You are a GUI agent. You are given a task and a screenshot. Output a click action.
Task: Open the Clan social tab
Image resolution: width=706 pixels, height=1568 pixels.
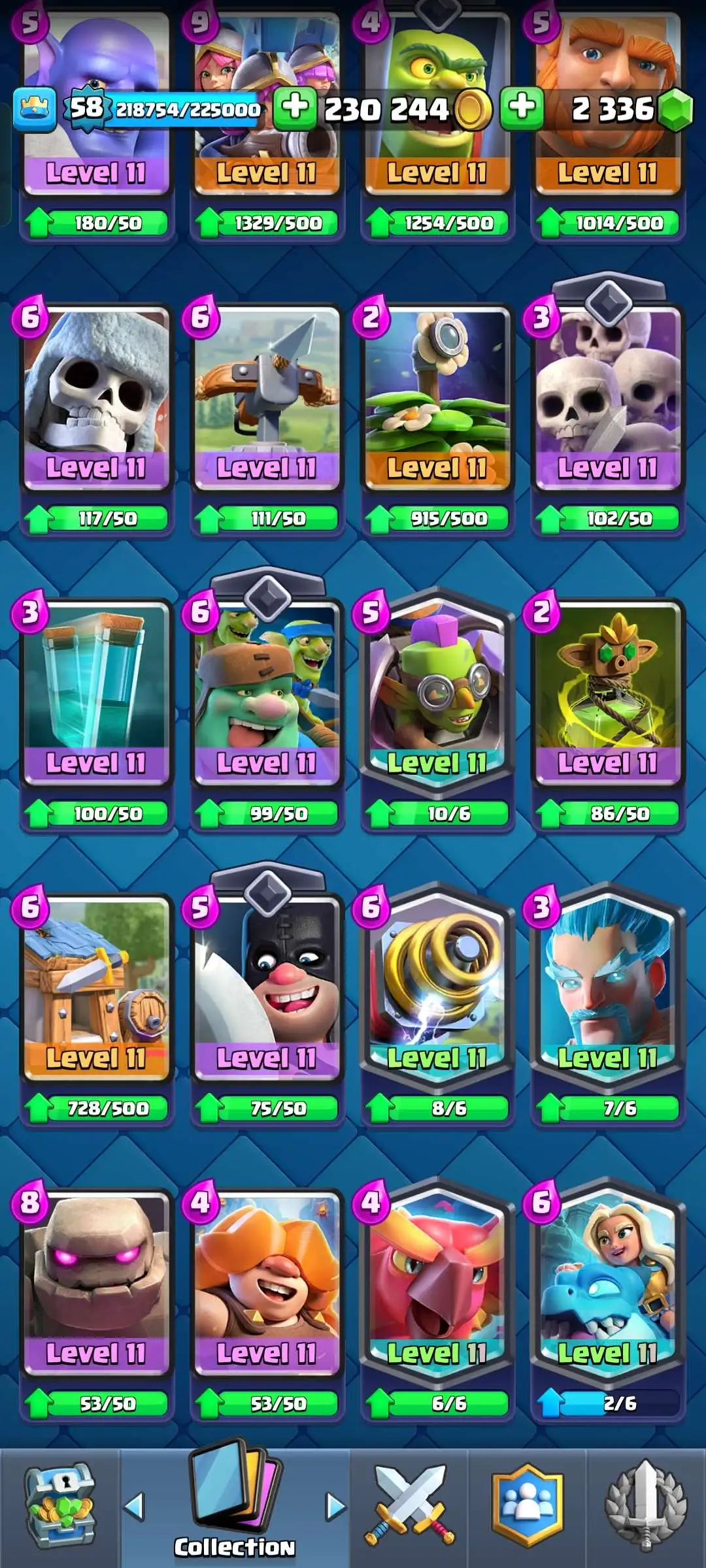(x=527, y=1506)
